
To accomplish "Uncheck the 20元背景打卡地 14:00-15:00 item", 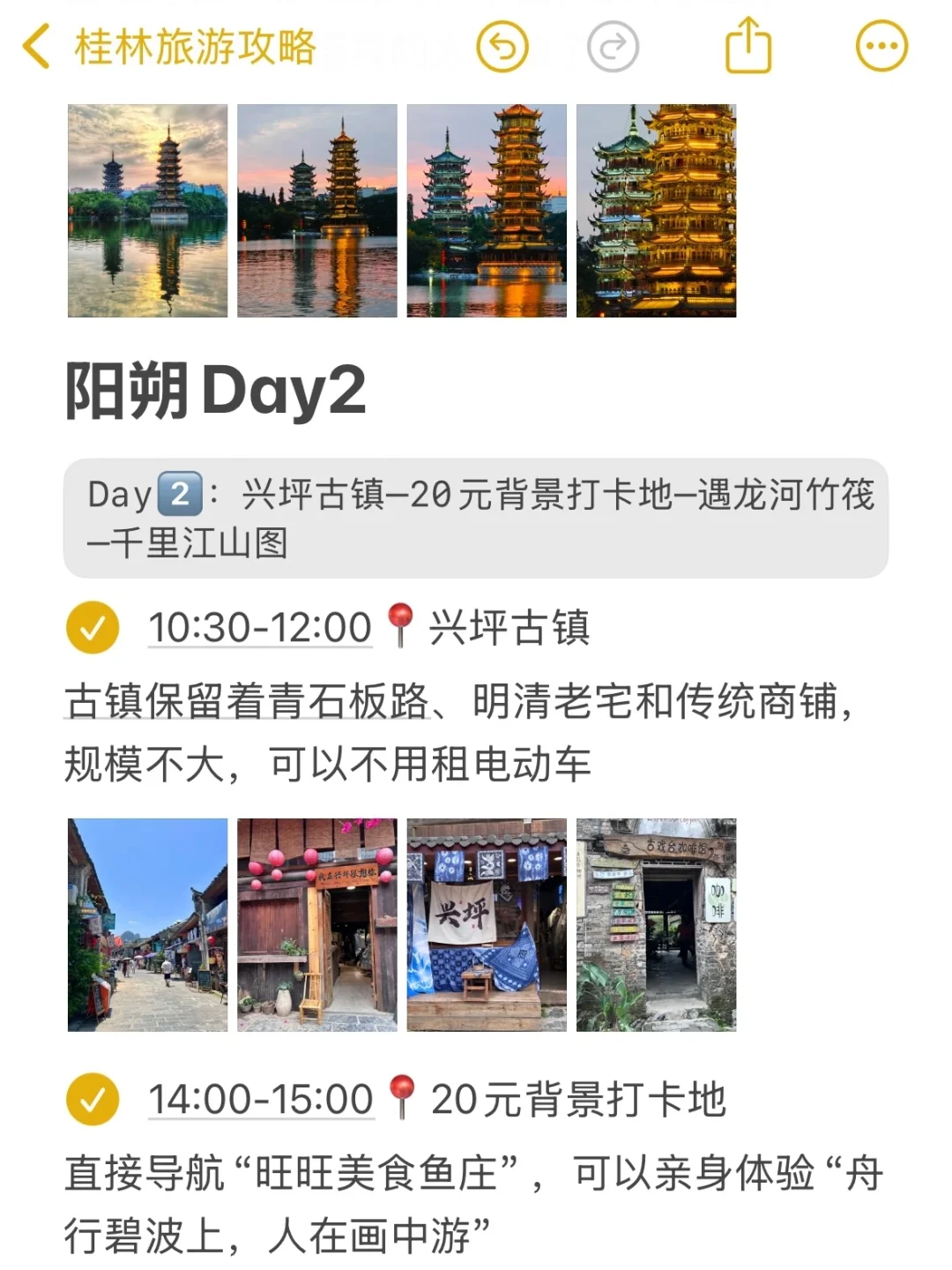I will (x=93, y=1099).
